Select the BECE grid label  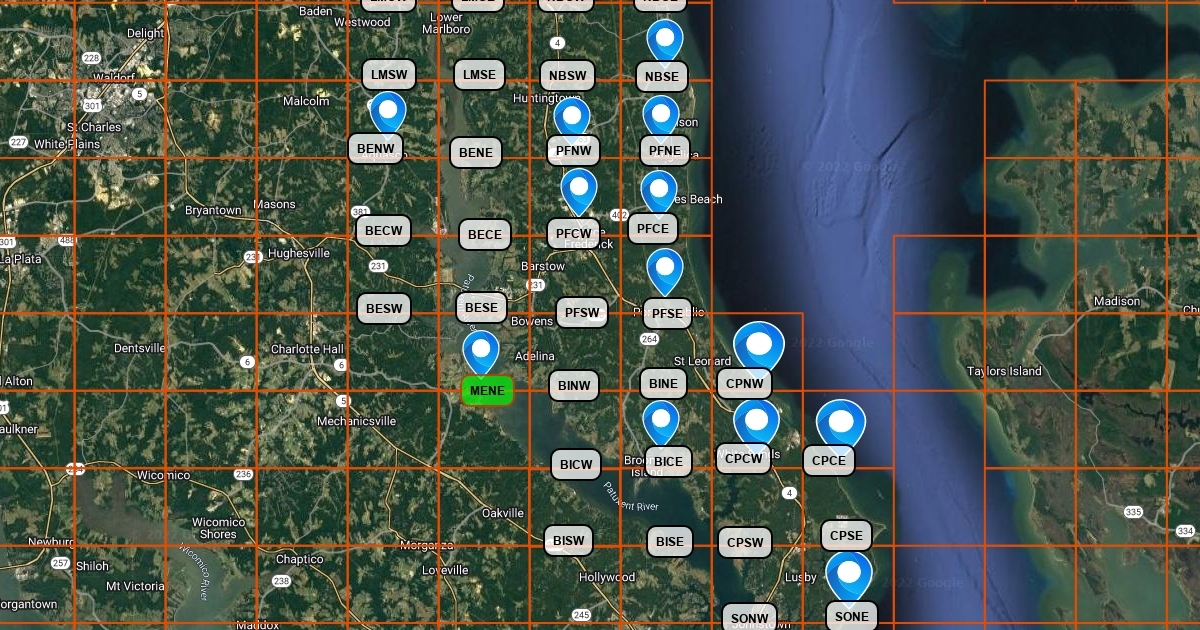pyautogui.click(x=484, y=235)
